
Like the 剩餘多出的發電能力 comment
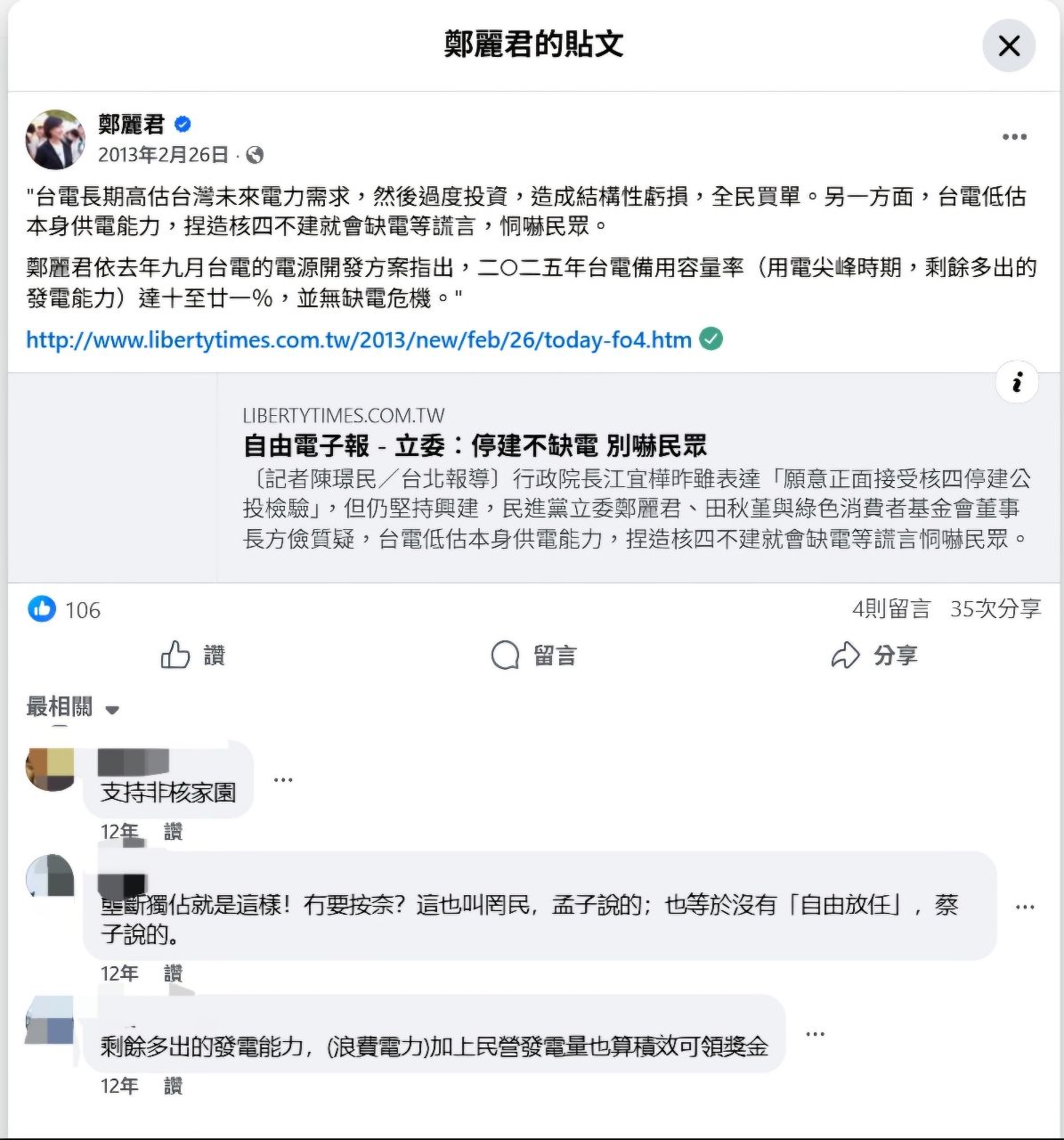click(173, 1086)
